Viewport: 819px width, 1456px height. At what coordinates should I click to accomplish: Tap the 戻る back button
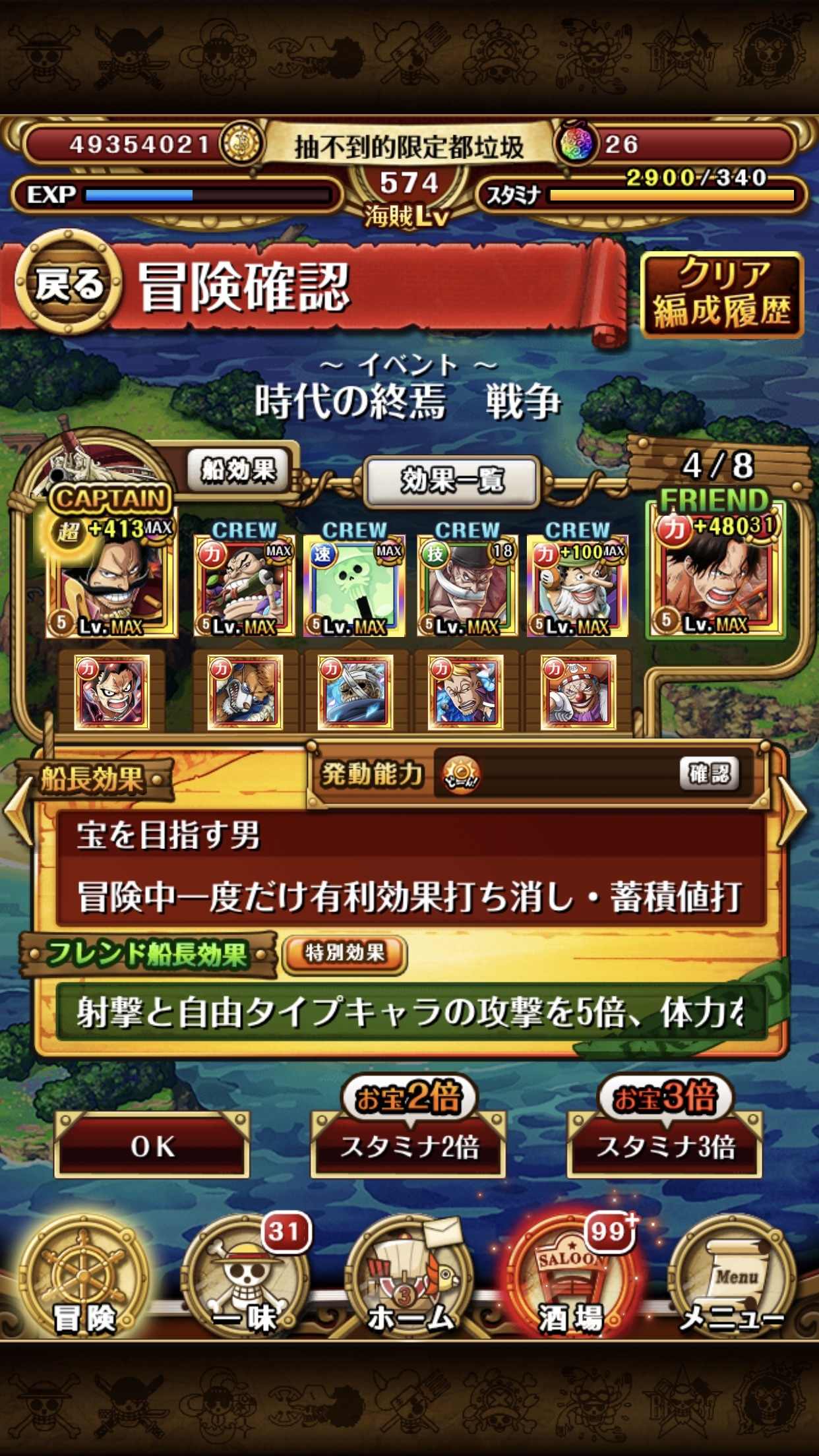click(x=68, y=284)
